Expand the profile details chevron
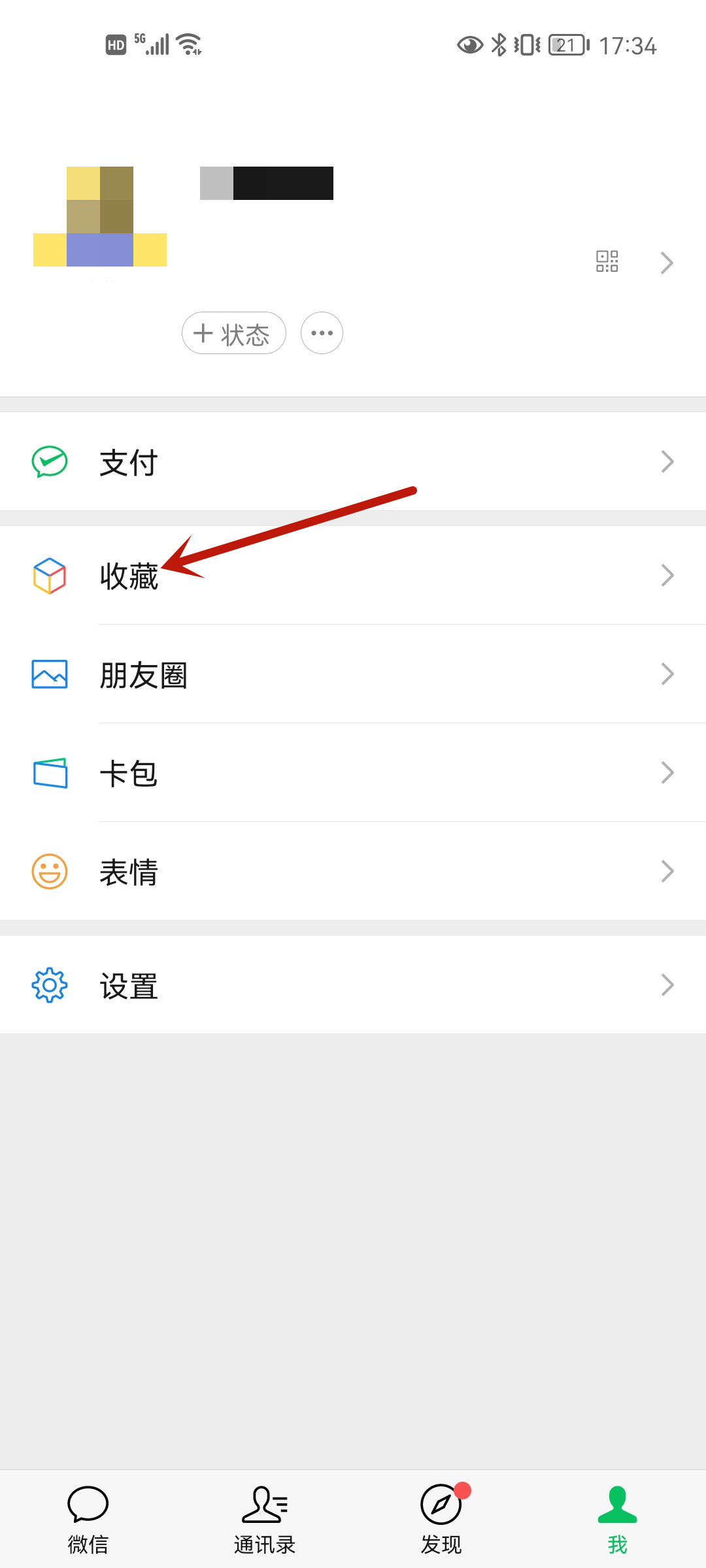 [667, 262]
